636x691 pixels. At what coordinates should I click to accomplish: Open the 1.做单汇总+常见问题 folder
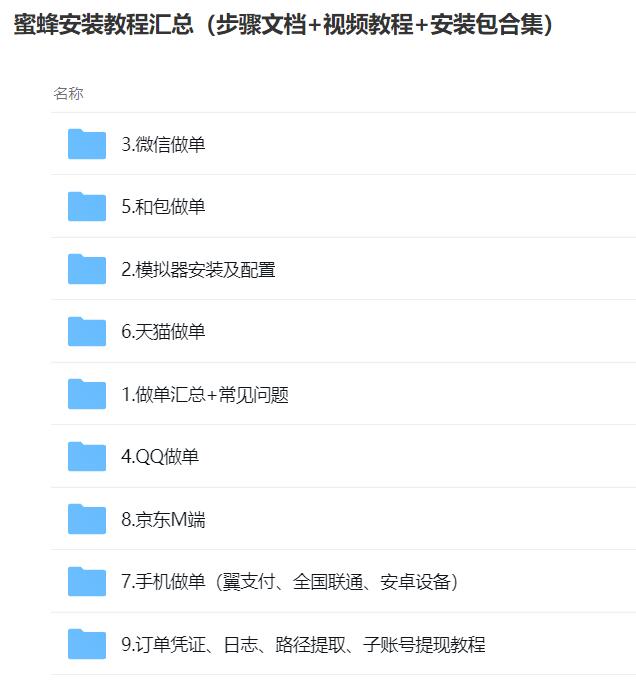point(205,395)
